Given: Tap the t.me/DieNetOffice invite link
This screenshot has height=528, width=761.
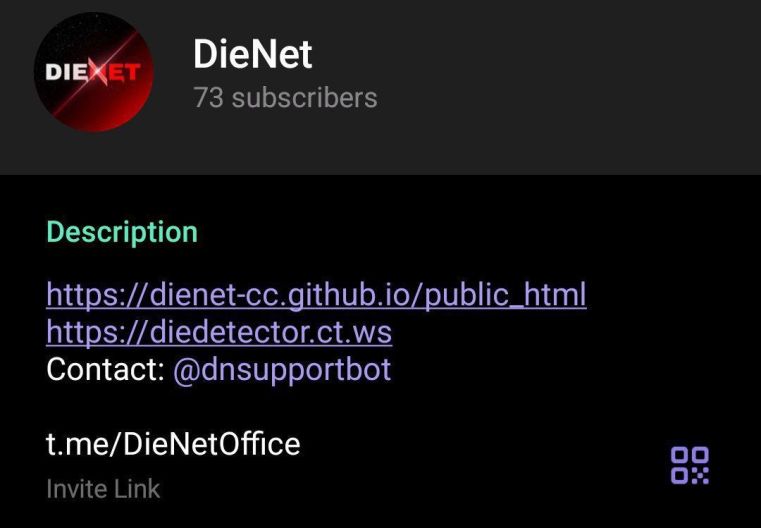Looking at the screenshot, I should coord(173,444).
